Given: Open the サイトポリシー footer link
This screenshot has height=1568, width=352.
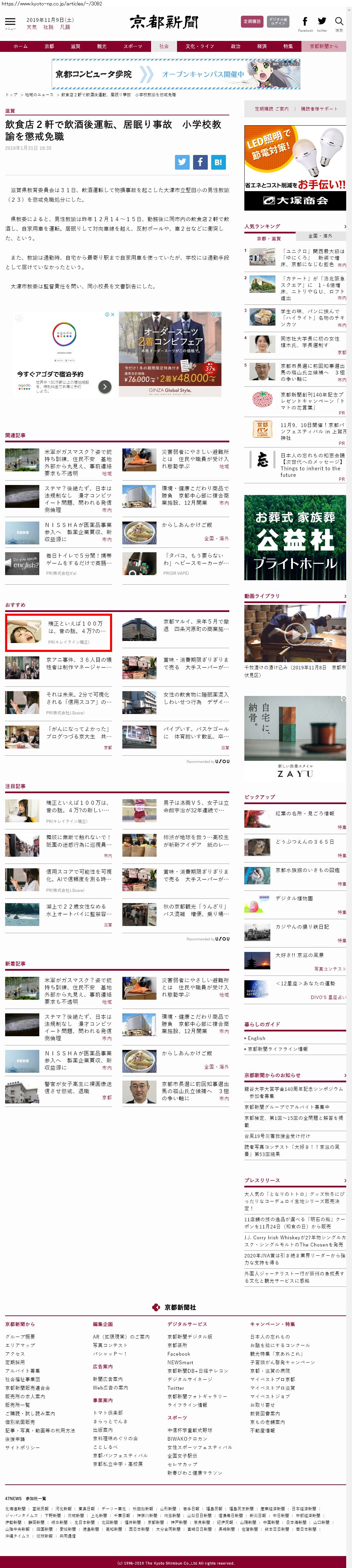Looking at the screenshot, I should click(x=23, y=1448).
